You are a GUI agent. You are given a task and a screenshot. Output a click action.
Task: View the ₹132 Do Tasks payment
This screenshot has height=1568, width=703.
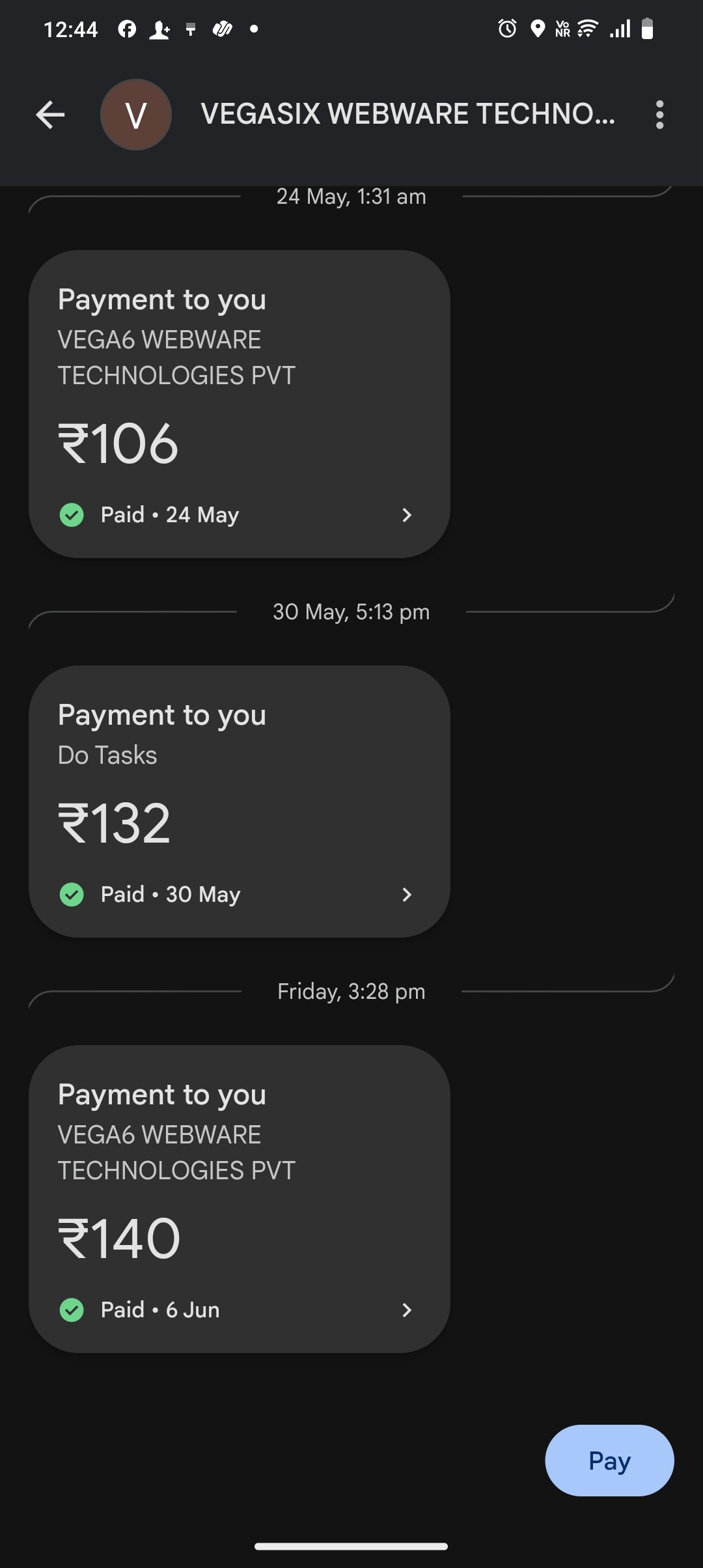click(239, 801)
